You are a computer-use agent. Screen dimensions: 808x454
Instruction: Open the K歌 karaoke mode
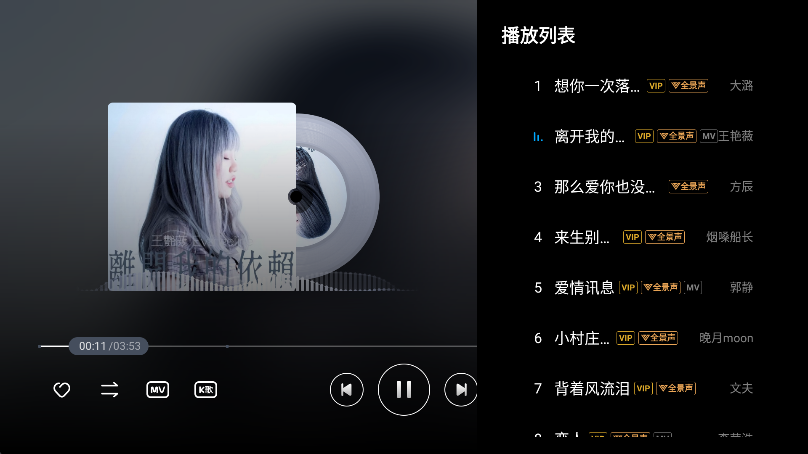pyautogui.click(x=206, y=390)
